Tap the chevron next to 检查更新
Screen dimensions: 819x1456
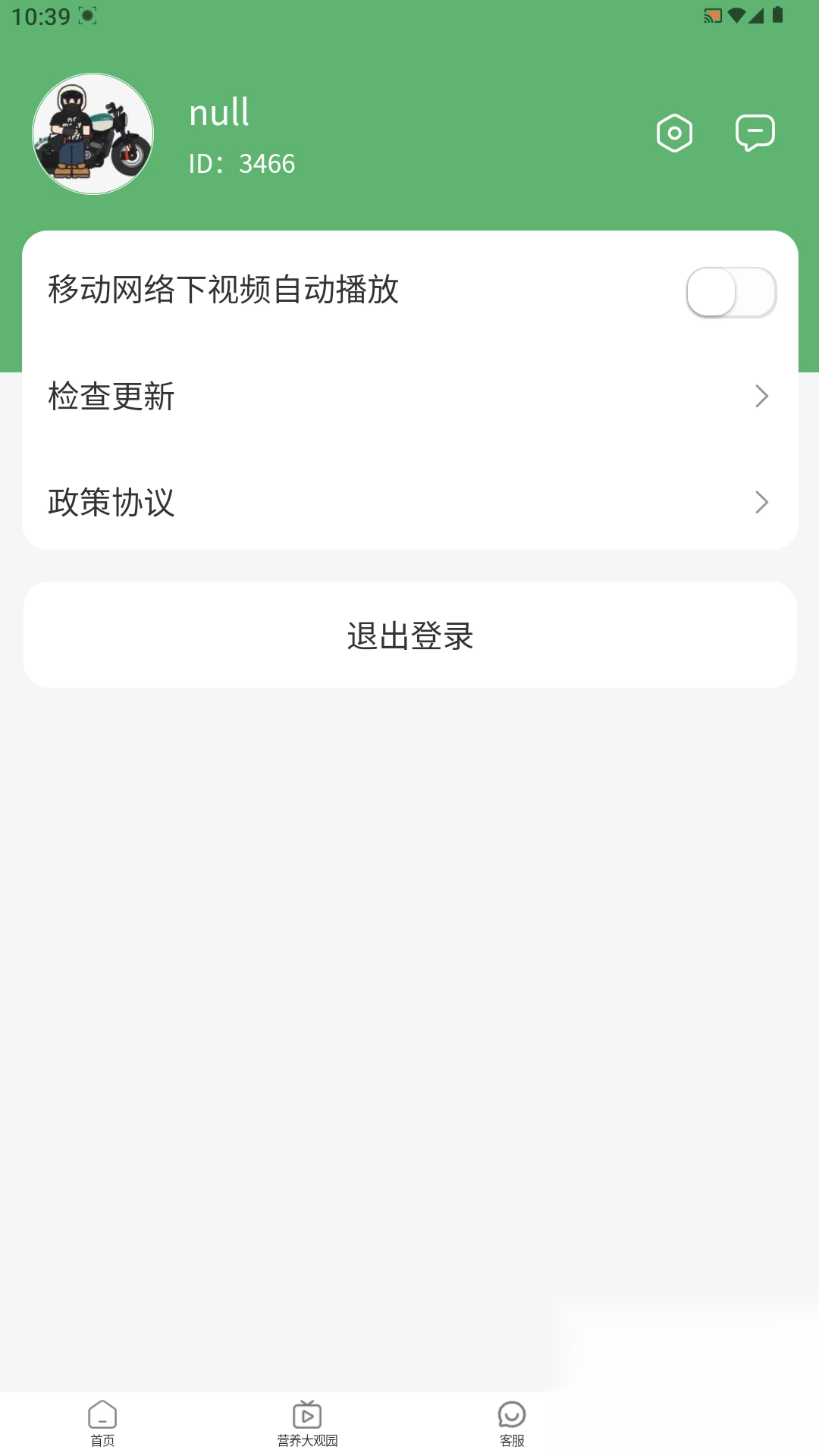point(761,396)
